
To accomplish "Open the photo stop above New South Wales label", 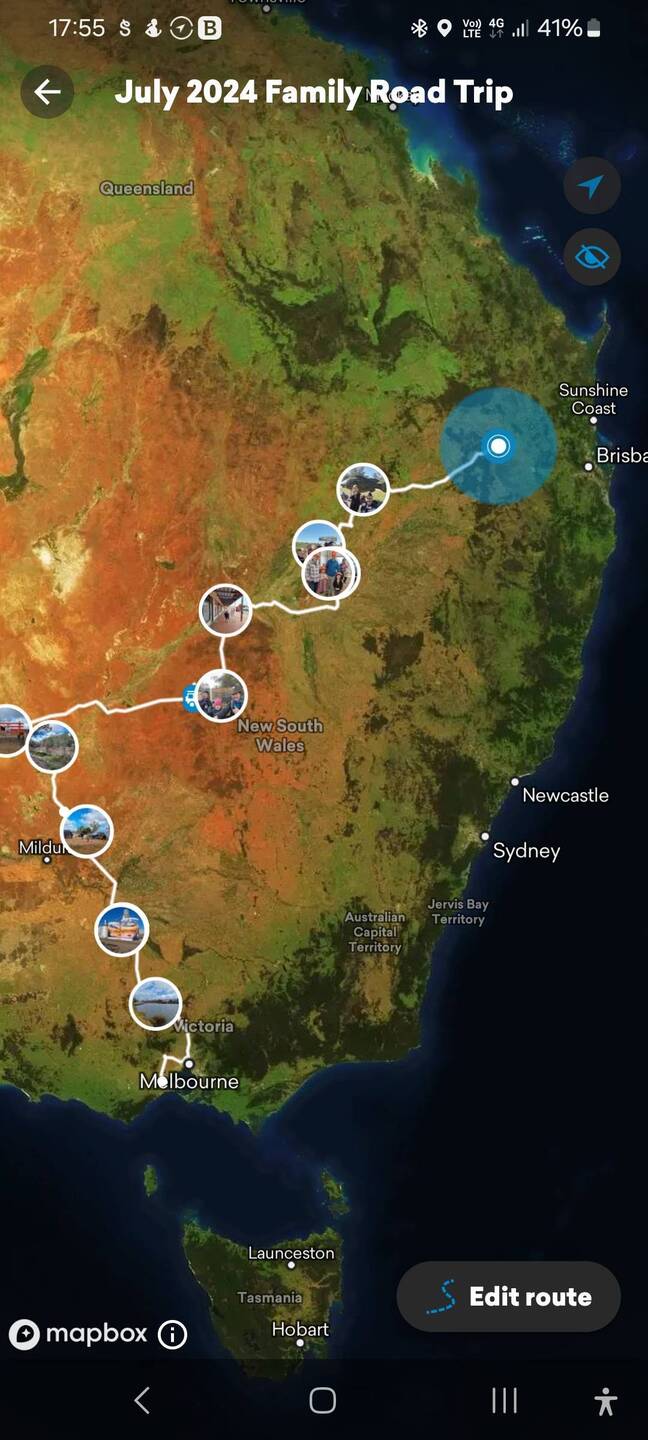I will click(222, 695).
